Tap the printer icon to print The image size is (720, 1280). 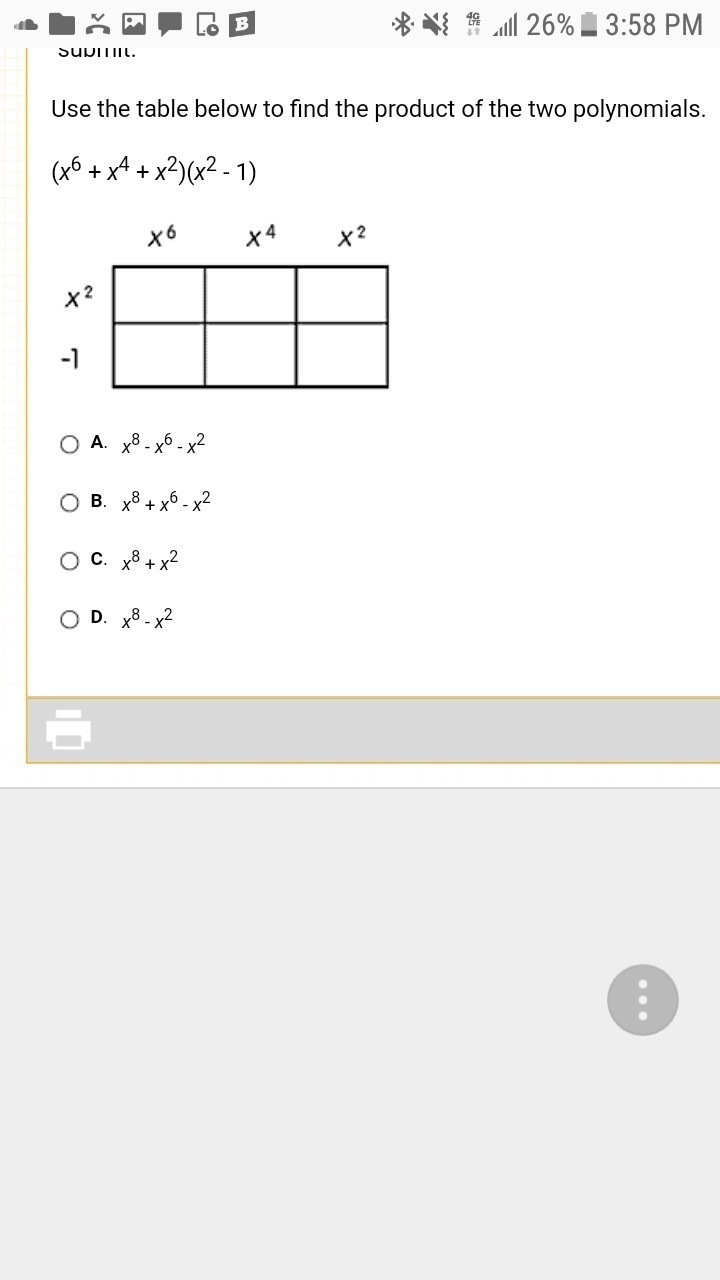click(x=68, y=729)
